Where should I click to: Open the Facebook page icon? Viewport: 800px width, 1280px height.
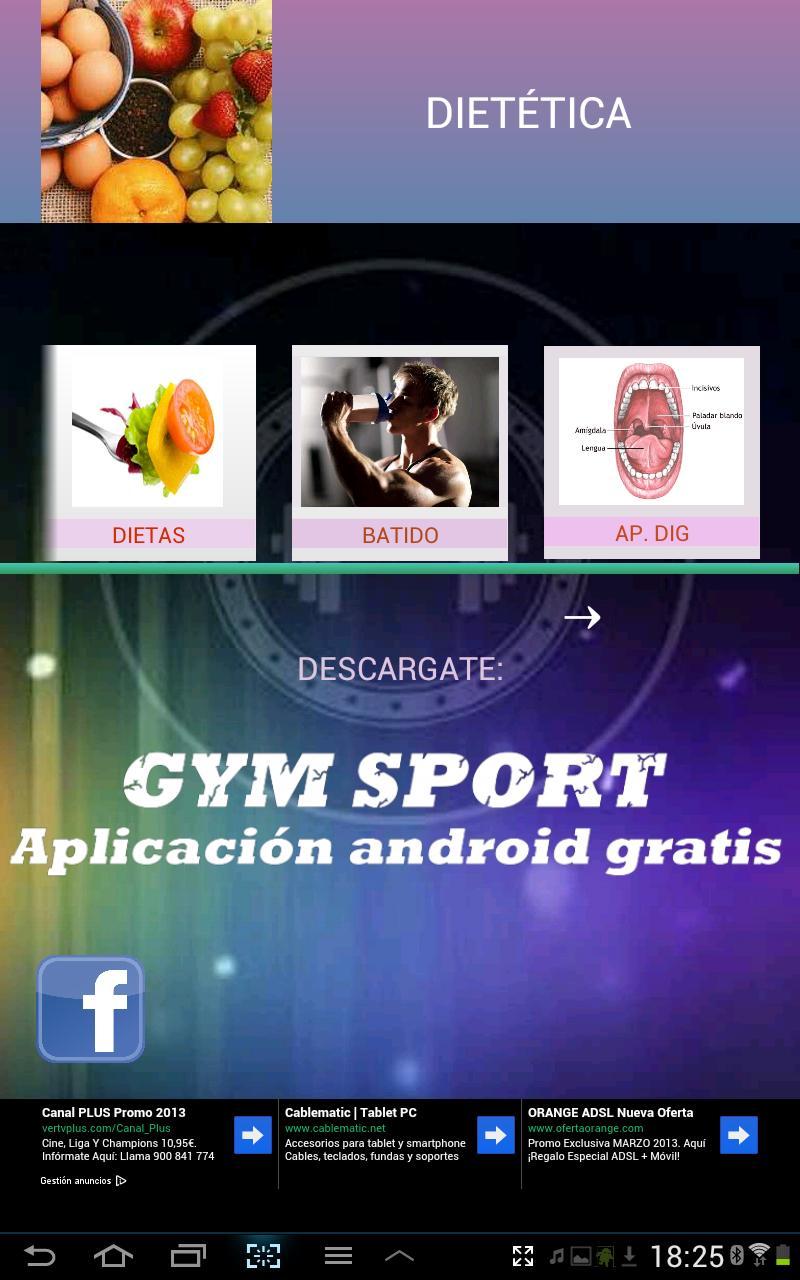(x=91, y=1009)
